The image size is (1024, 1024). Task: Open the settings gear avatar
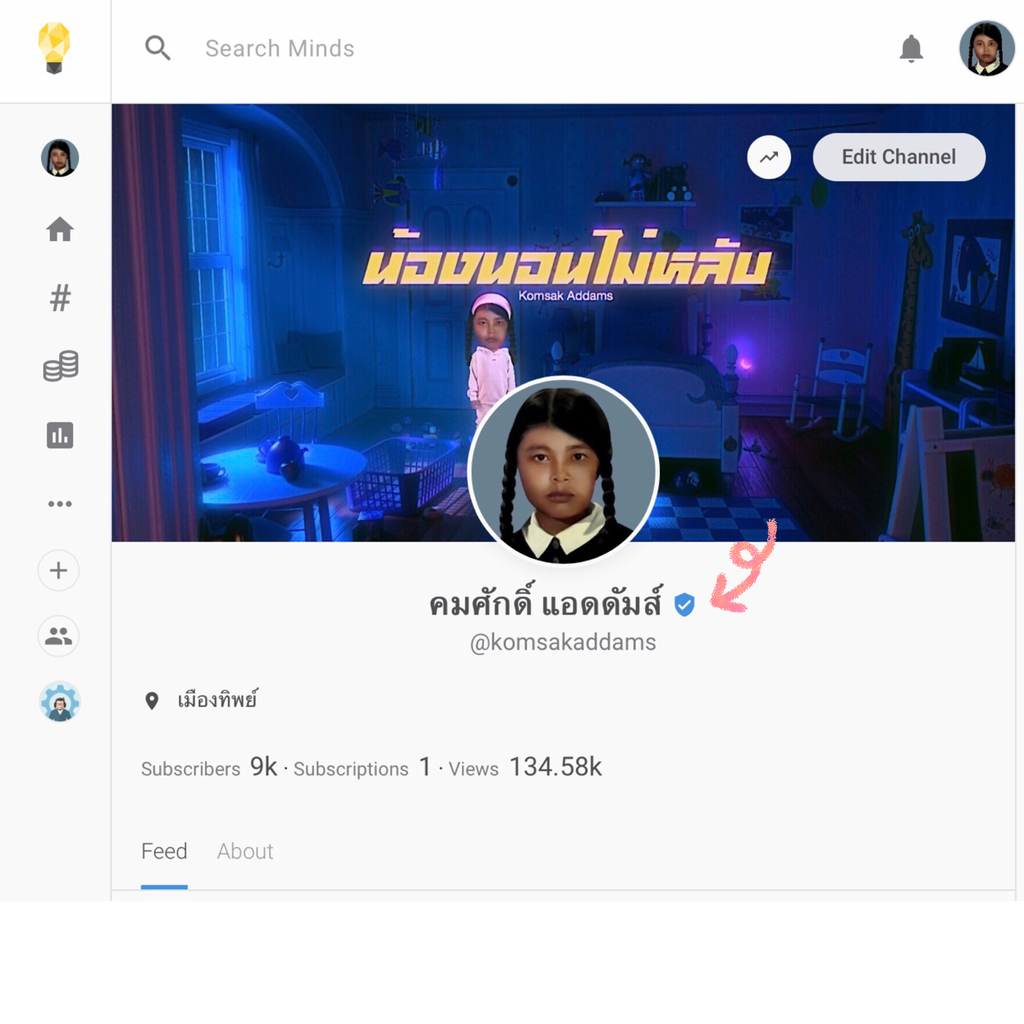(x=60, y=703)
